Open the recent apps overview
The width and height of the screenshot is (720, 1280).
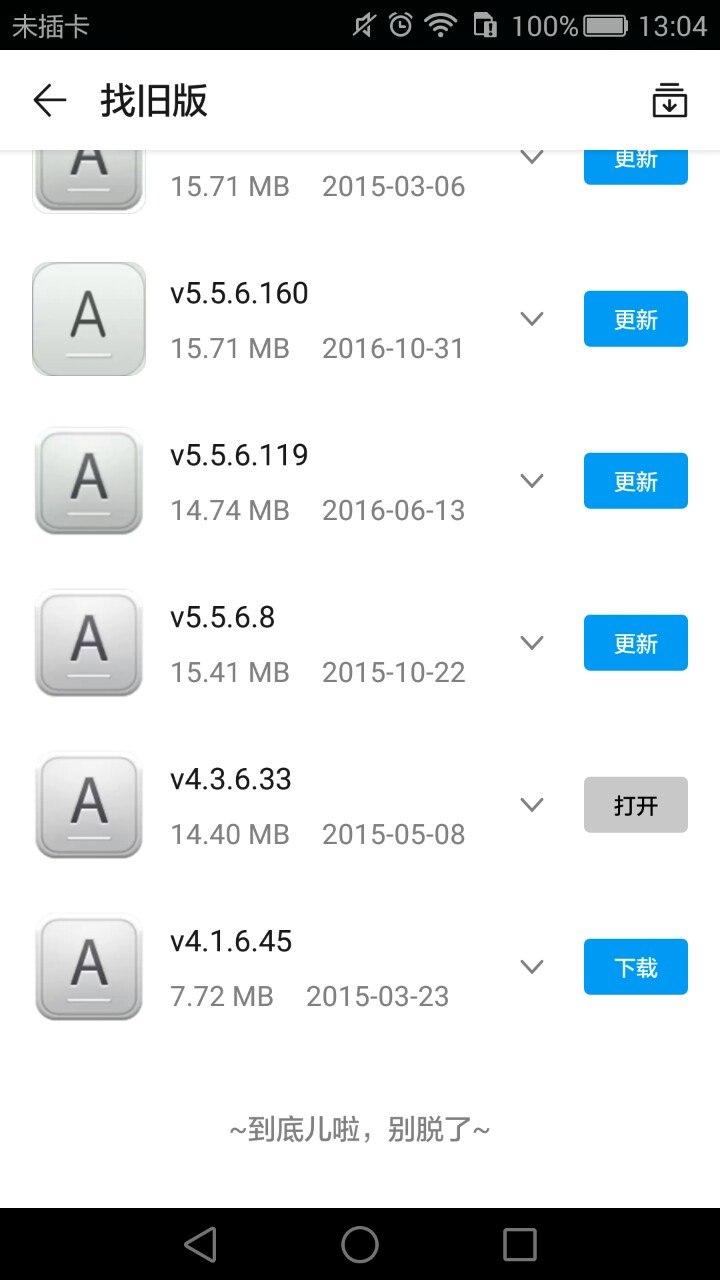520,1244
